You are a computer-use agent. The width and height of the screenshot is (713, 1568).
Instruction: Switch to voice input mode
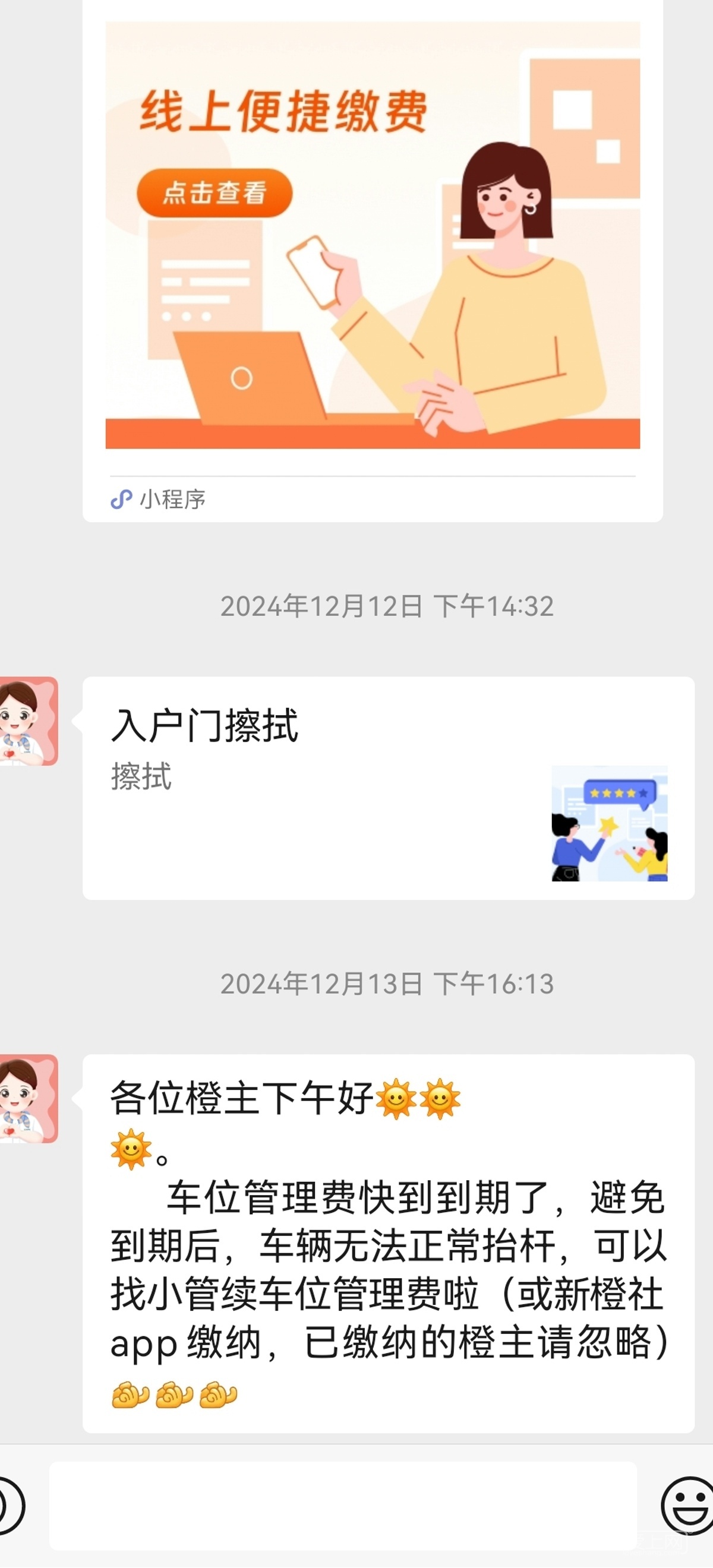[9, 1504]
